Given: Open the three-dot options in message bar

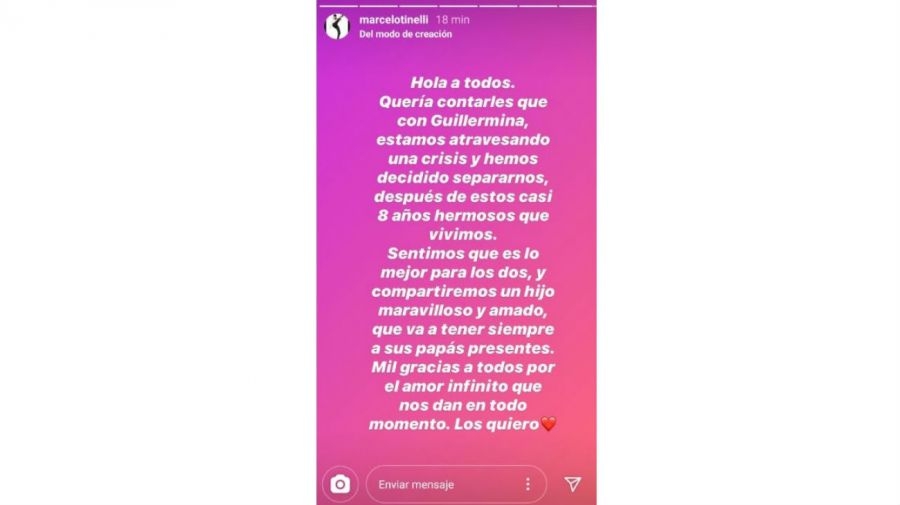Looking at the screenshot, I should coord(529,484).
